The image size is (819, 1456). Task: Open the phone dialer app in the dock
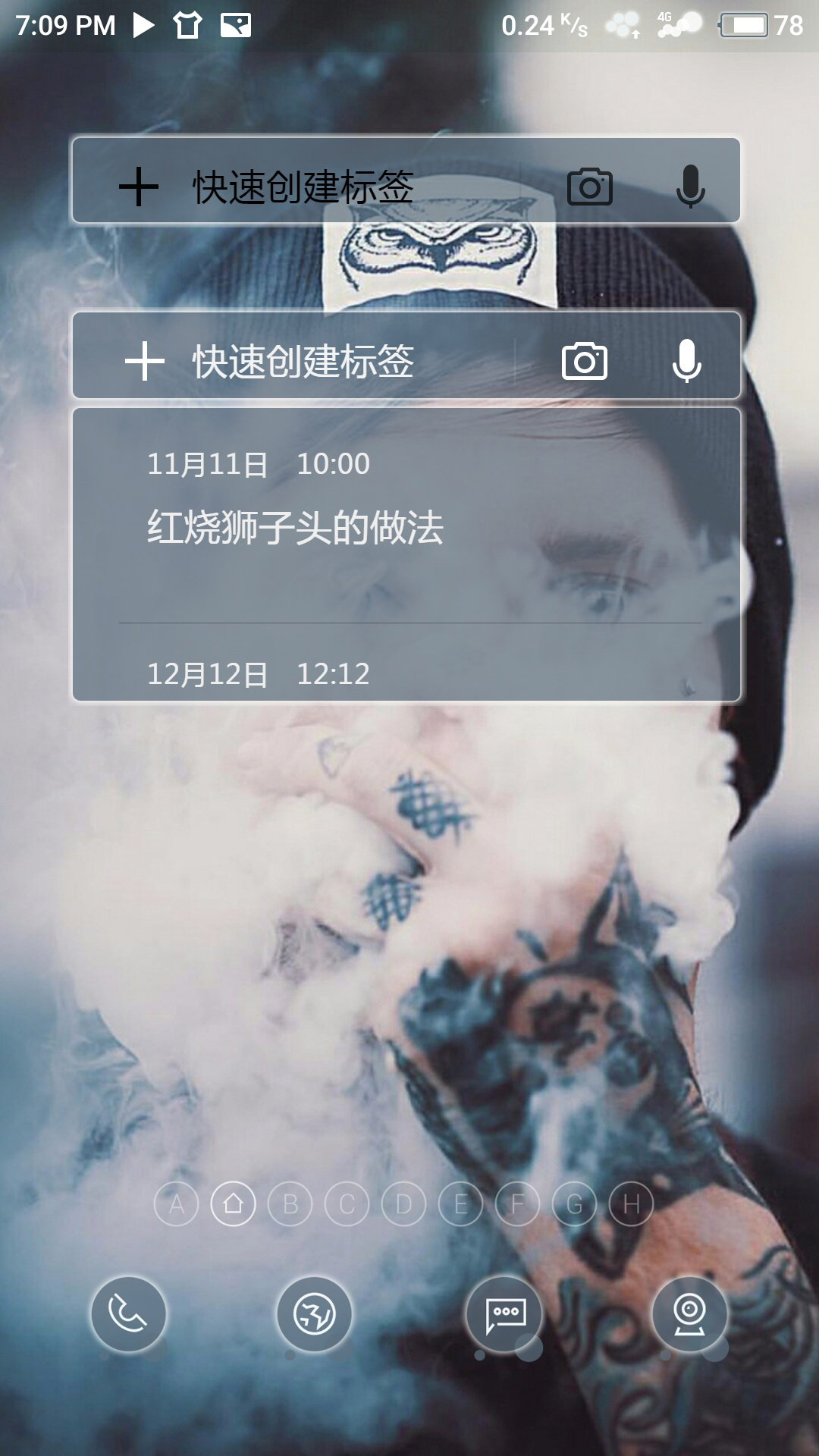click(128, 1313)
